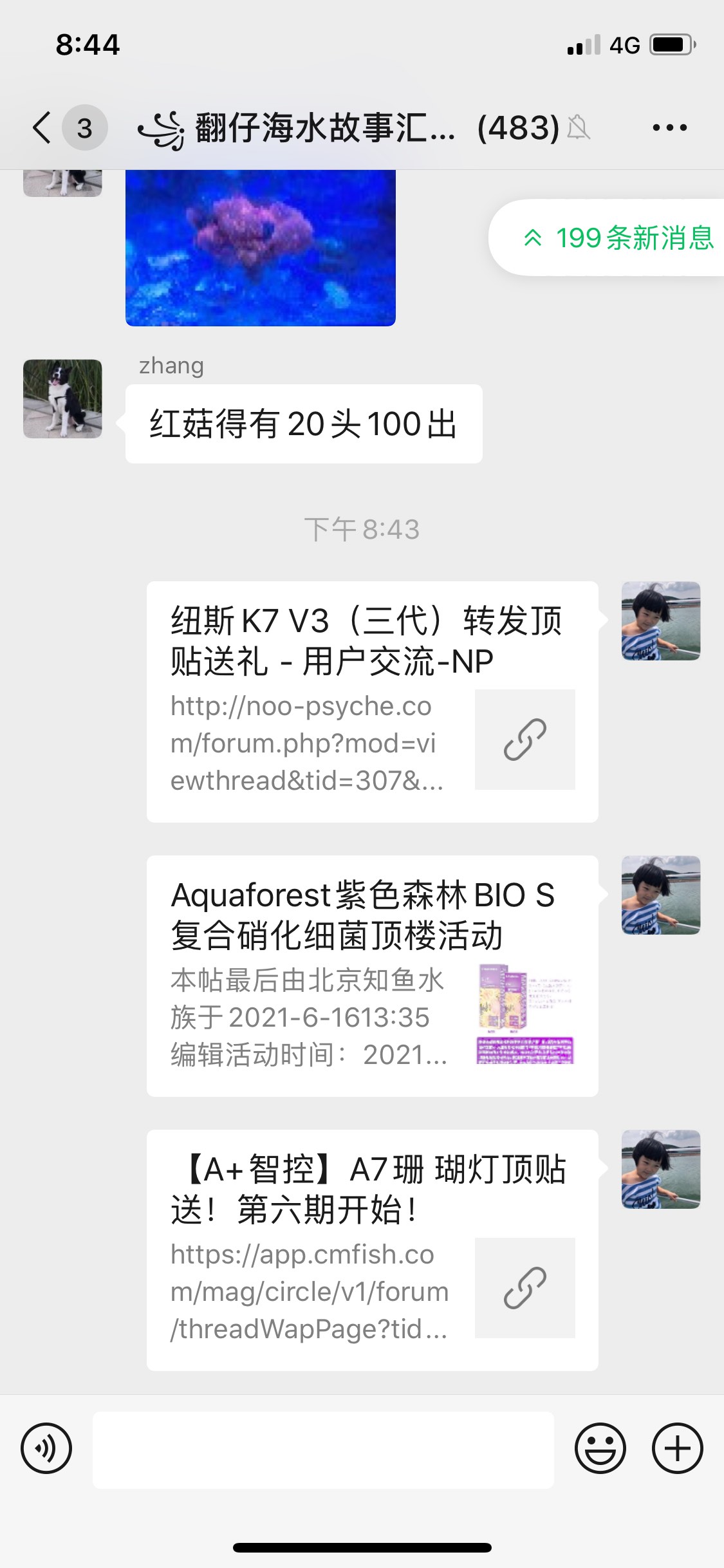Open the blue coral photo

pos(260,248)
